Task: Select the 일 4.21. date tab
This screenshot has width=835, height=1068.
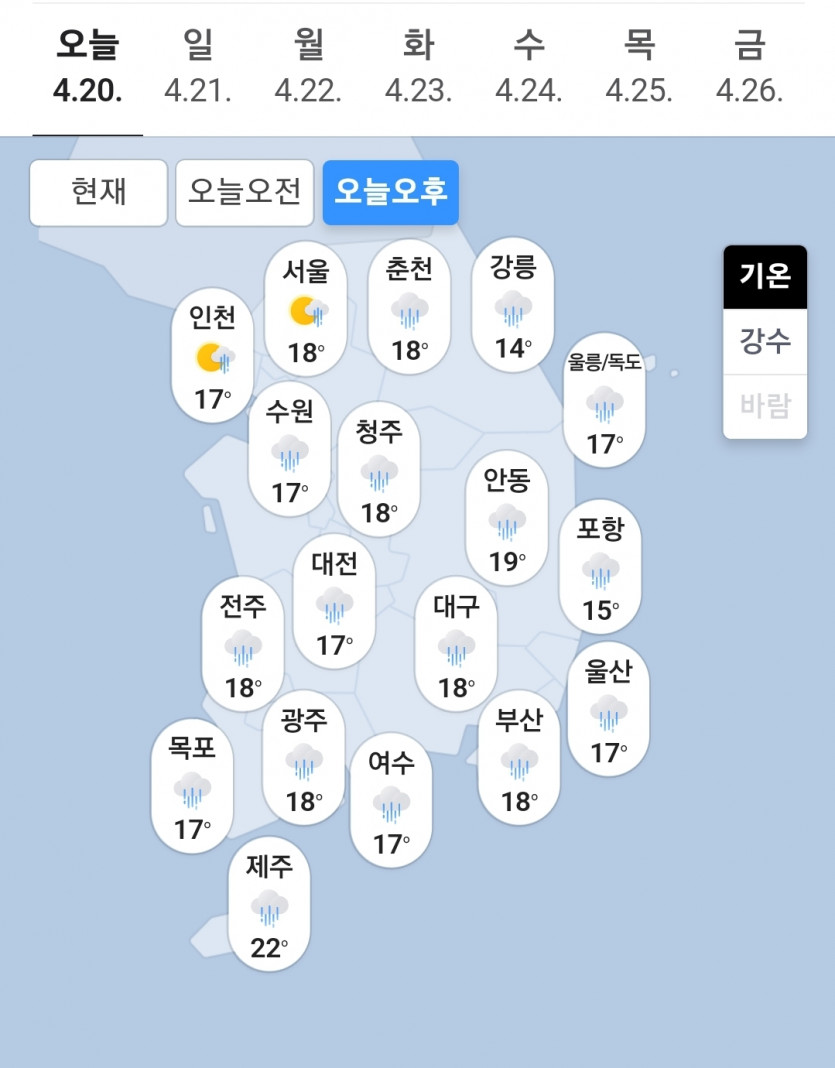Action: tap(198, 68)
